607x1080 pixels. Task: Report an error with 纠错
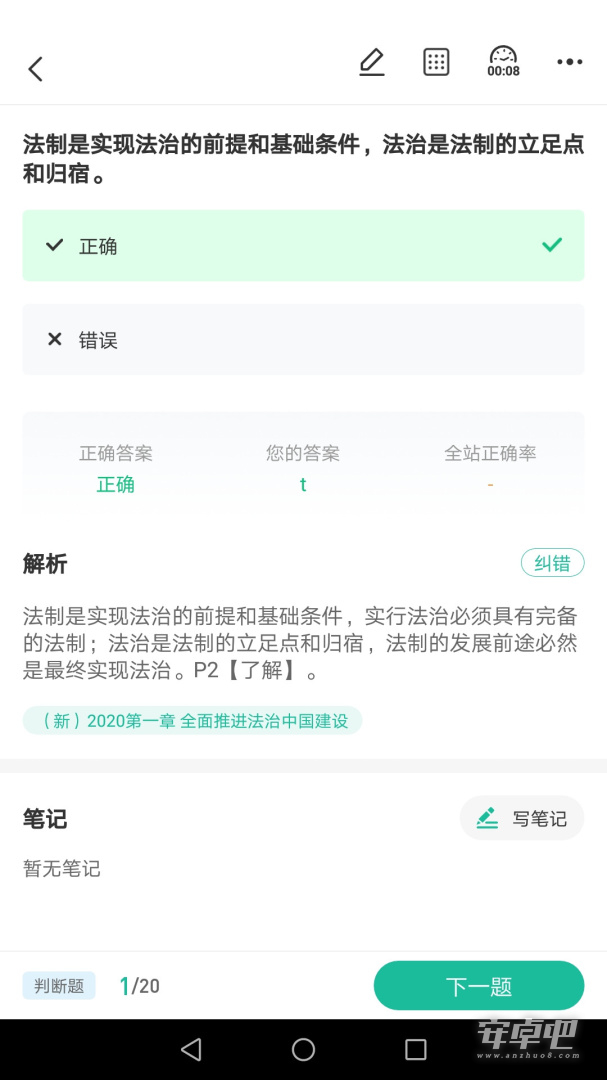coord(553,563)
